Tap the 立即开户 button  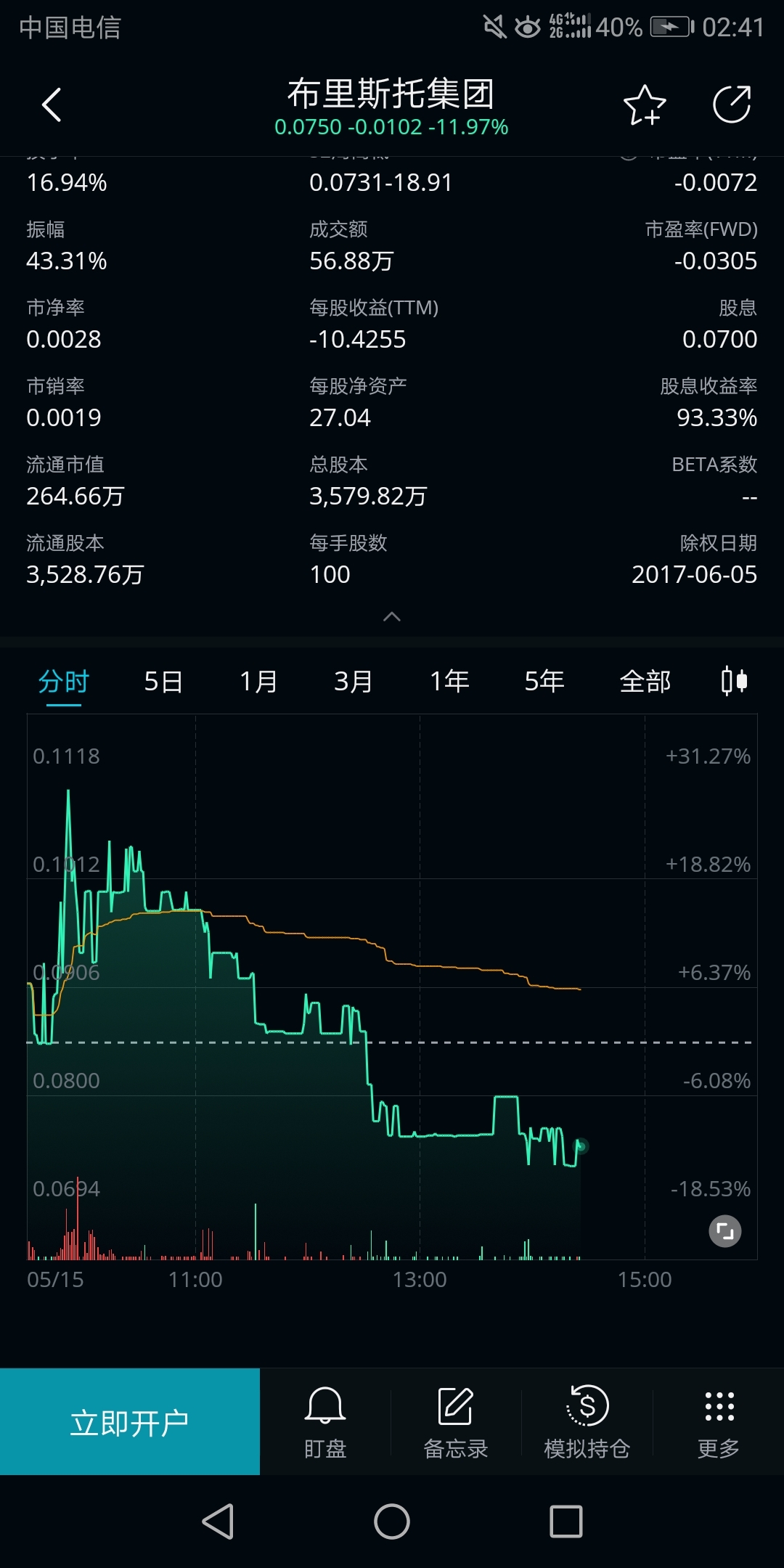tap(130, 1421)
